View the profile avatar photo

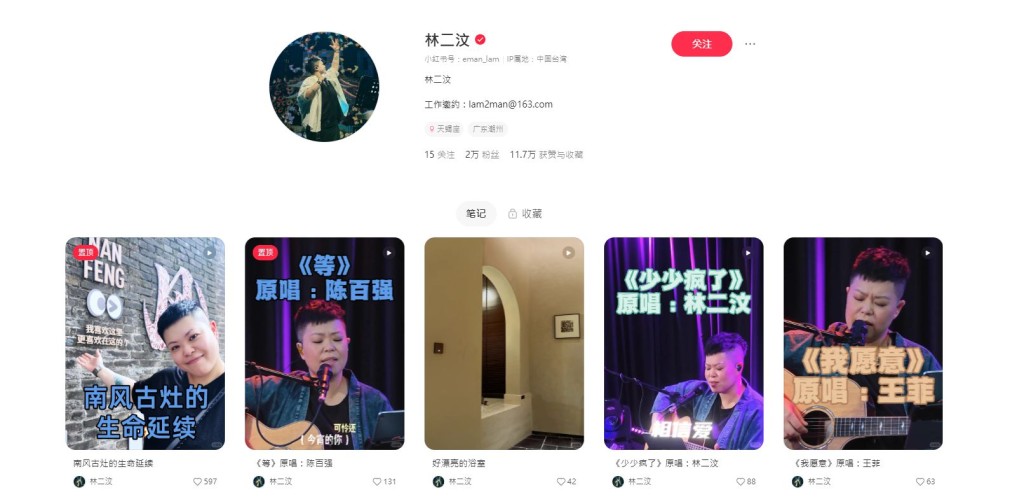click(324, 87)
